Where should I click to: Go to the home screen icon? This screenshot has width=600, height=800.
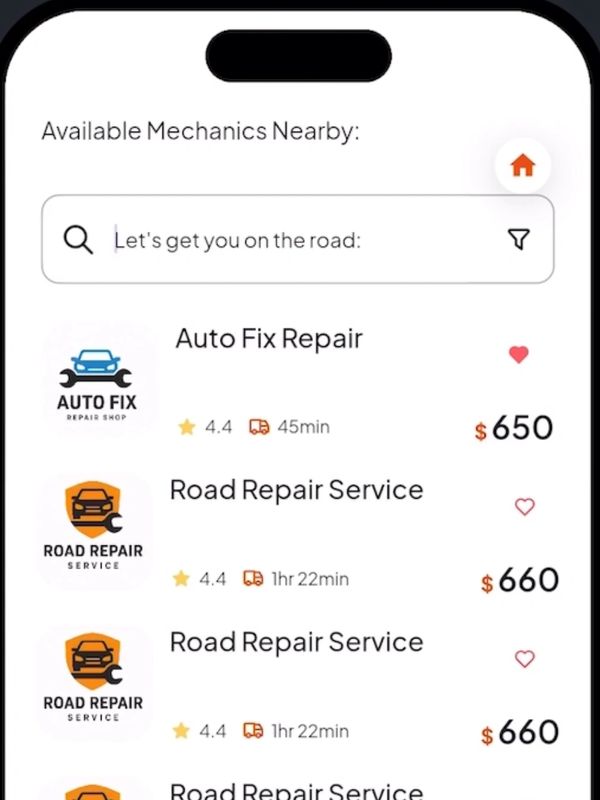click(x=523, y=166)
